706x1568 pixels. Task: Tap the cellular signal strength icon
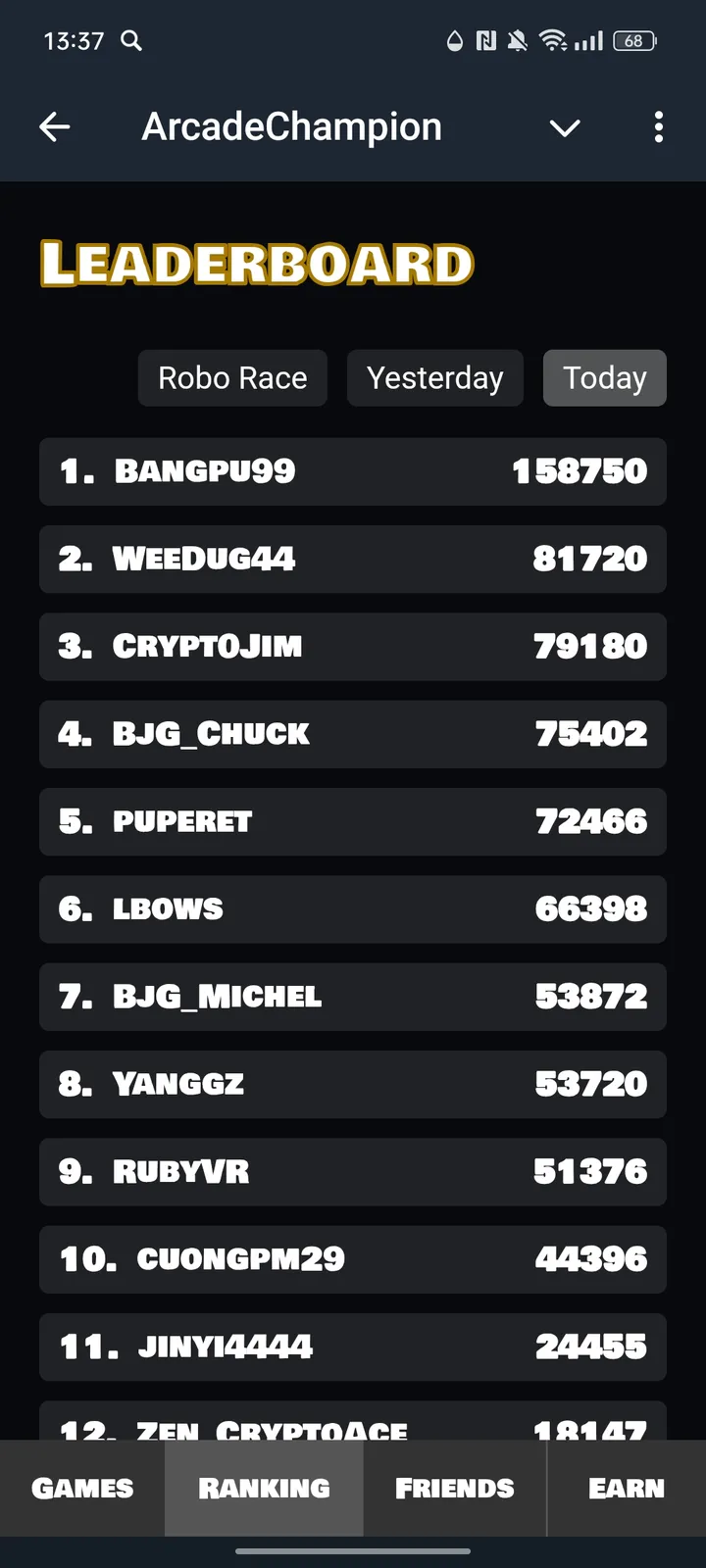(x=588, y=41)
